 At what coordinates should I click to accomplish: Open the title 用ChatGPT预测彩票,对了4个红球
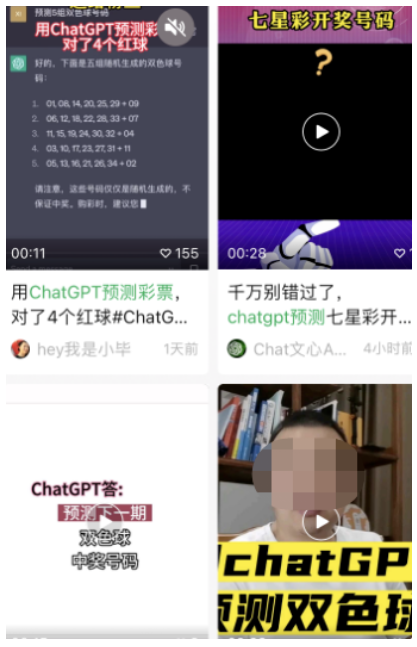click(99, 305)
